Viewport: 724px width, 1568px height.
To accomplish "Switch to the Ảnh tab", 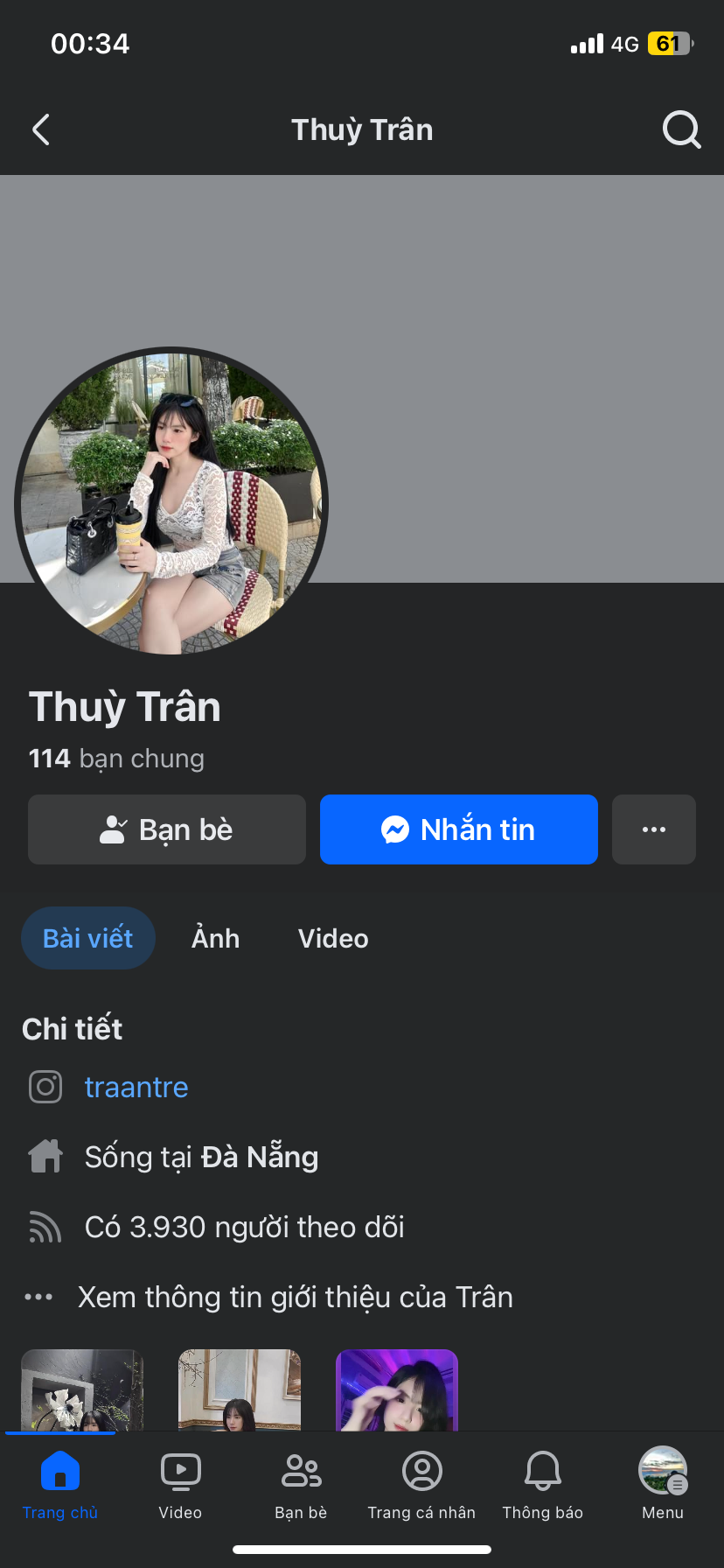I will [215, 938].
